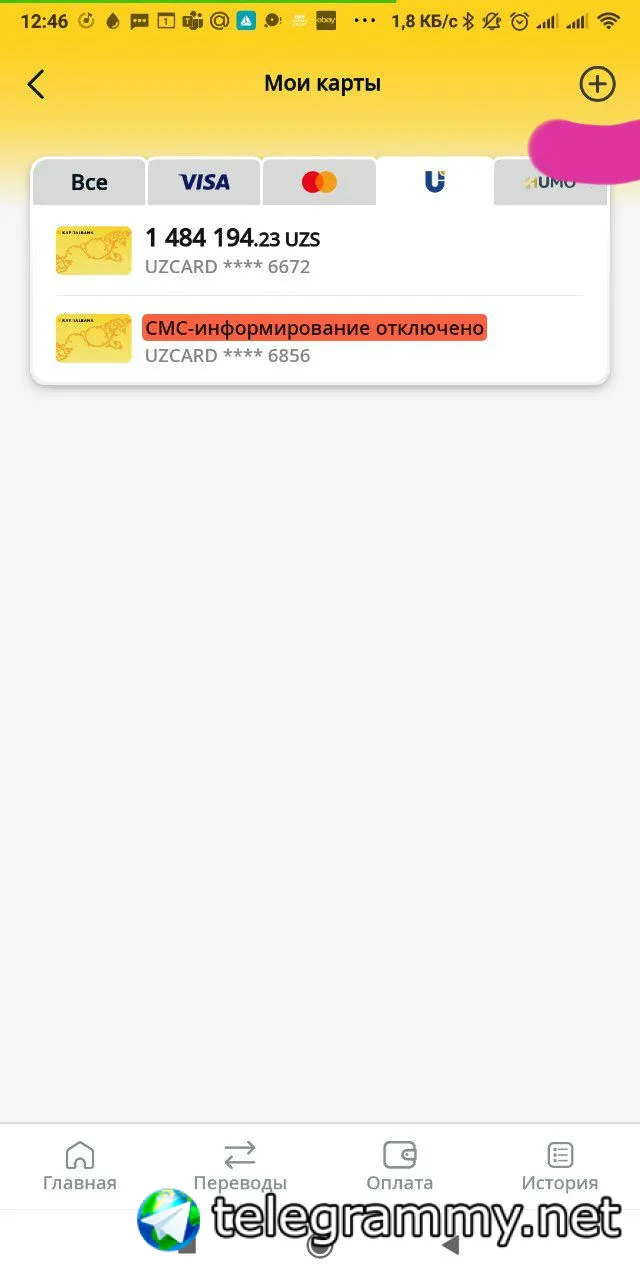This screenshot has width=640, height=1280.
Task: Add a new card with plus icon
Action: 597,84
